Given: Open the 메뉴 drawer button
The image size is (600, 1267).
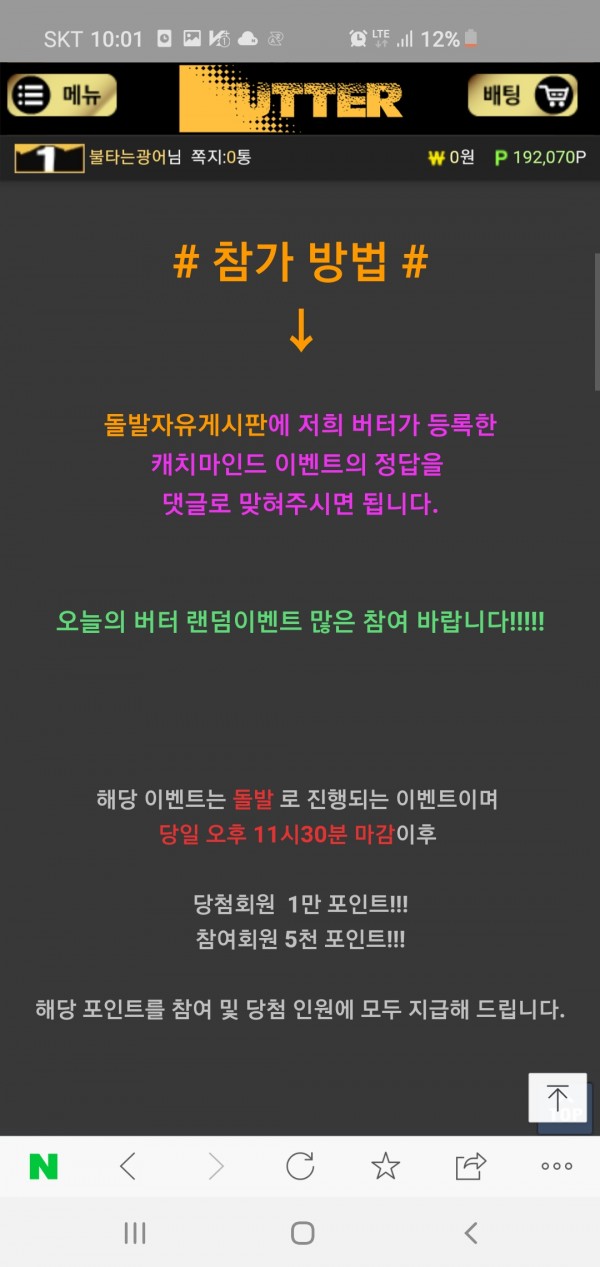Looking at the screenshot, I should (62, 96).
